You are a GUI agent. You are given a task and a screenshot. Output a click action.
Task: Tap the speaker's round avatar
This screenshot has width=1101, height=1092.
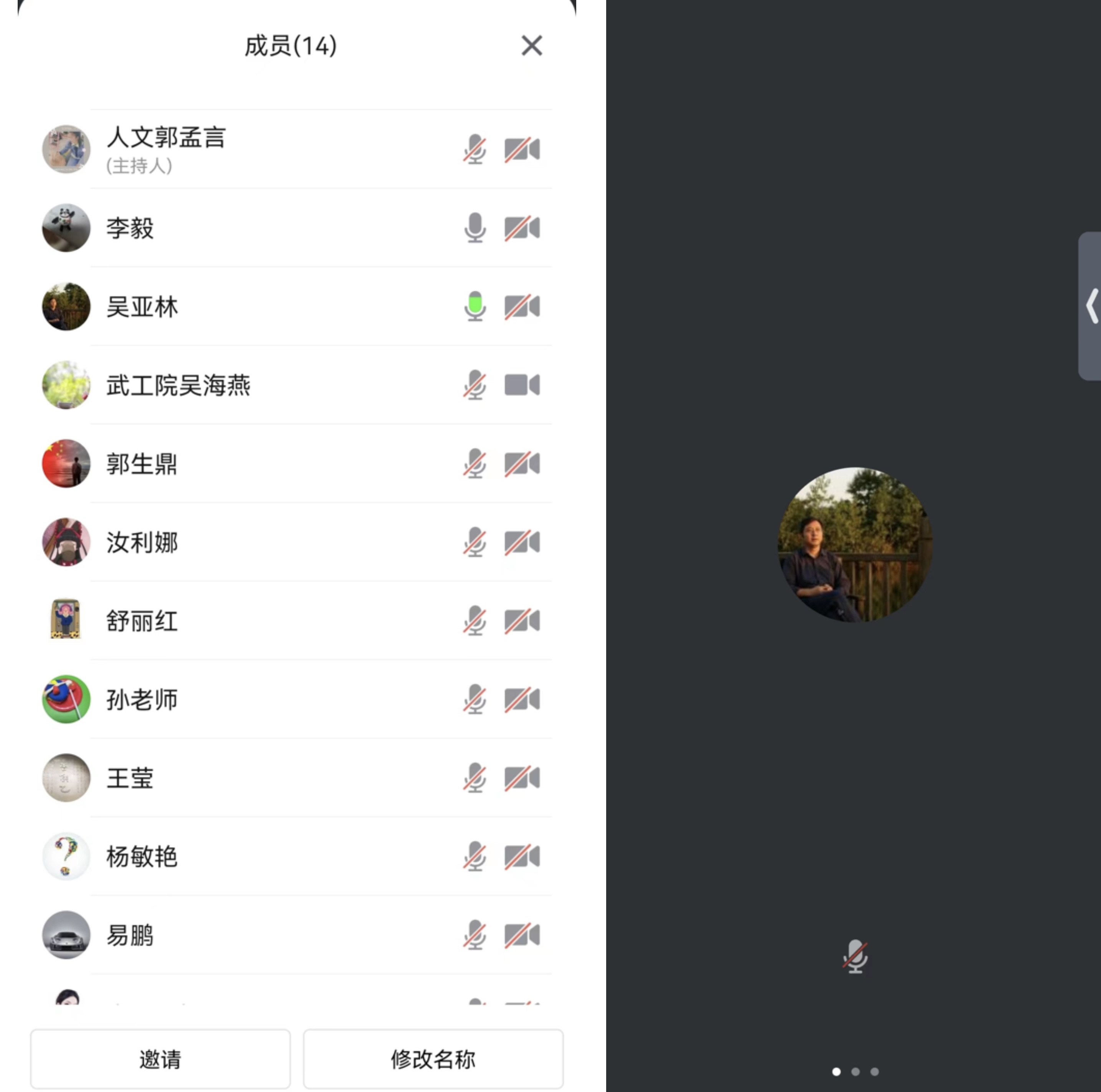[855, 545]
